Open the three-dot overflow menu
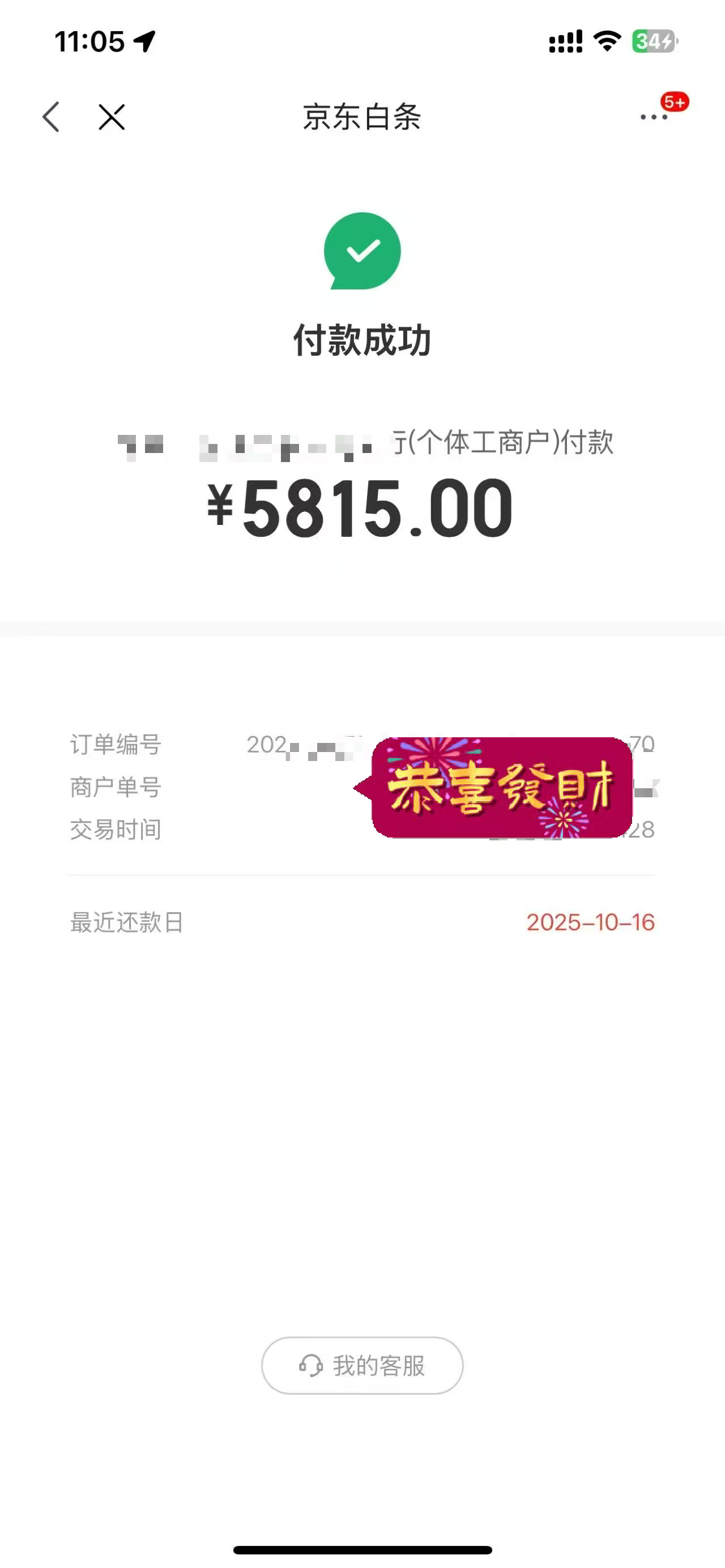The image size is (725, 1568). coord(654,117)
